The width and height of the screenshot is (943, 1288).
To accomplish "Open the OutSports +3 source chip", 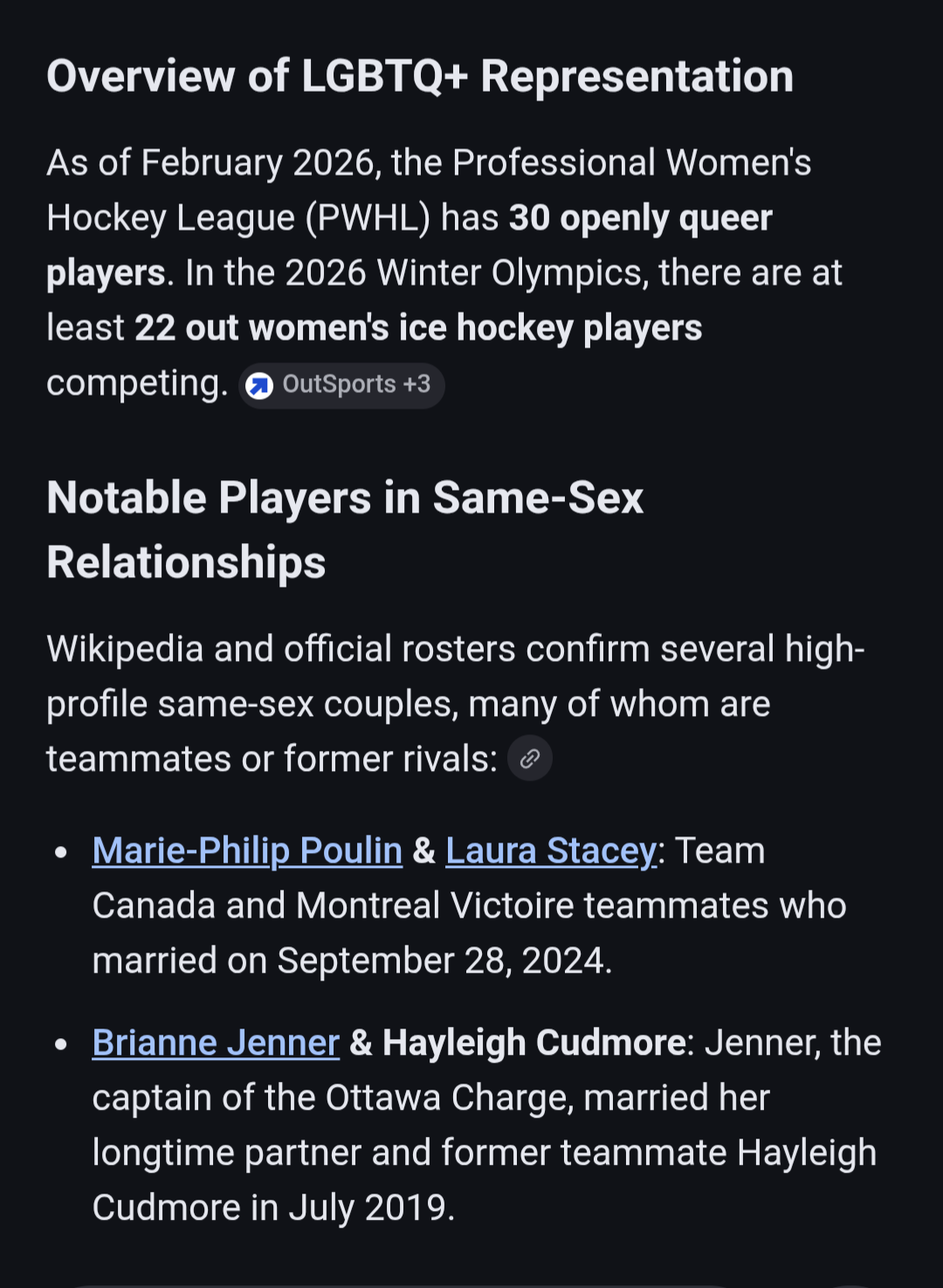I will (x=341, y=385).
